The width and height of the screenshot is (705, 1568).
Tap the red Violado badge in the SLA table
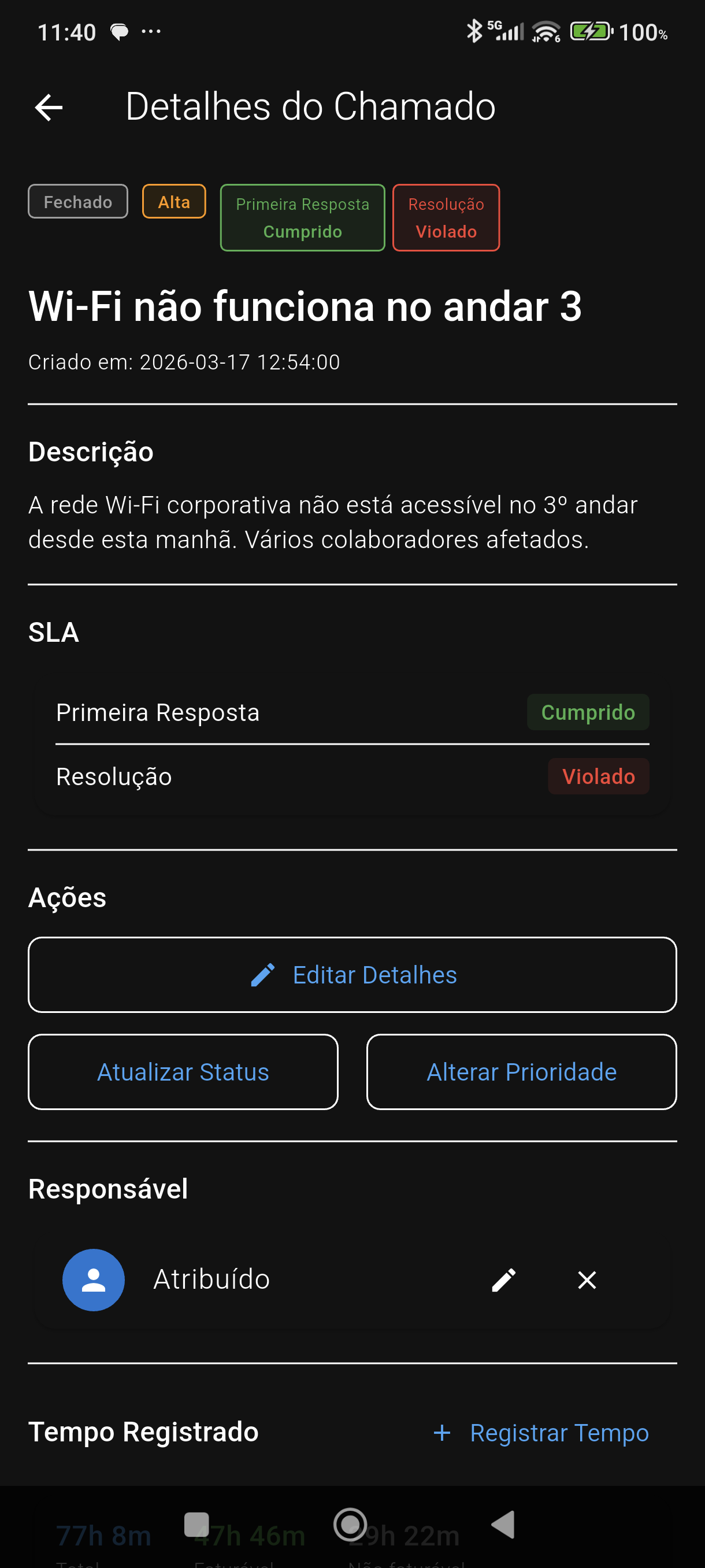(x=598, y=776)
